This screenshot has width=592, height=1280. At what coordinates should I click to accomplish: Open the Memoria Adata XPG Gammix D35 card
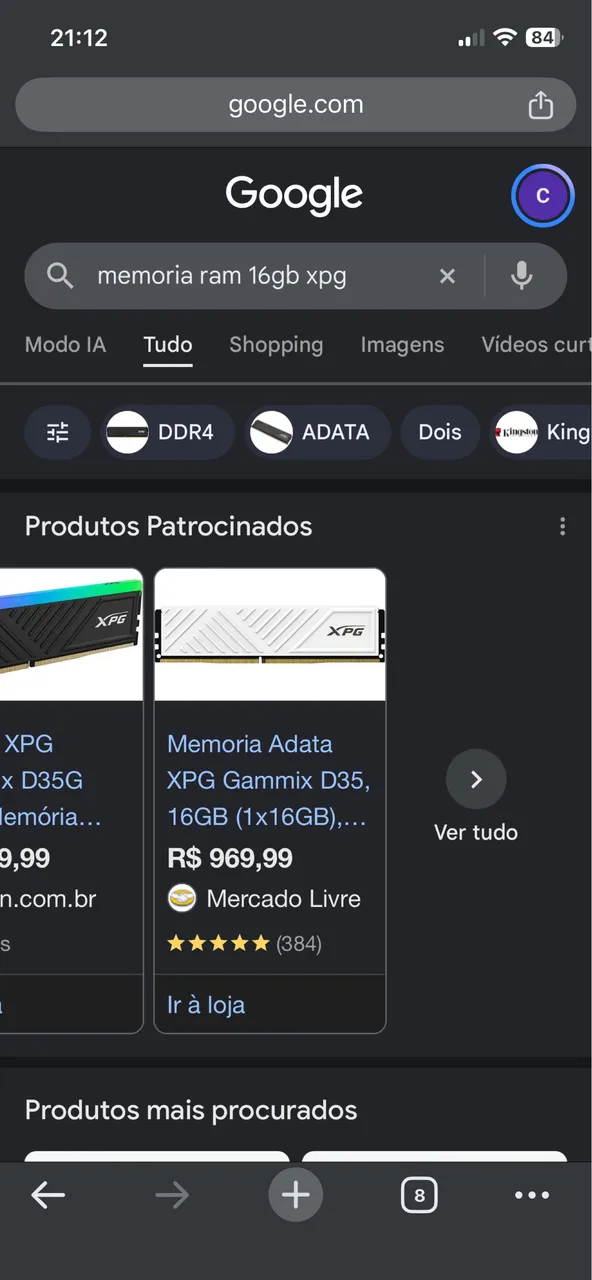(x=269, y=780)
